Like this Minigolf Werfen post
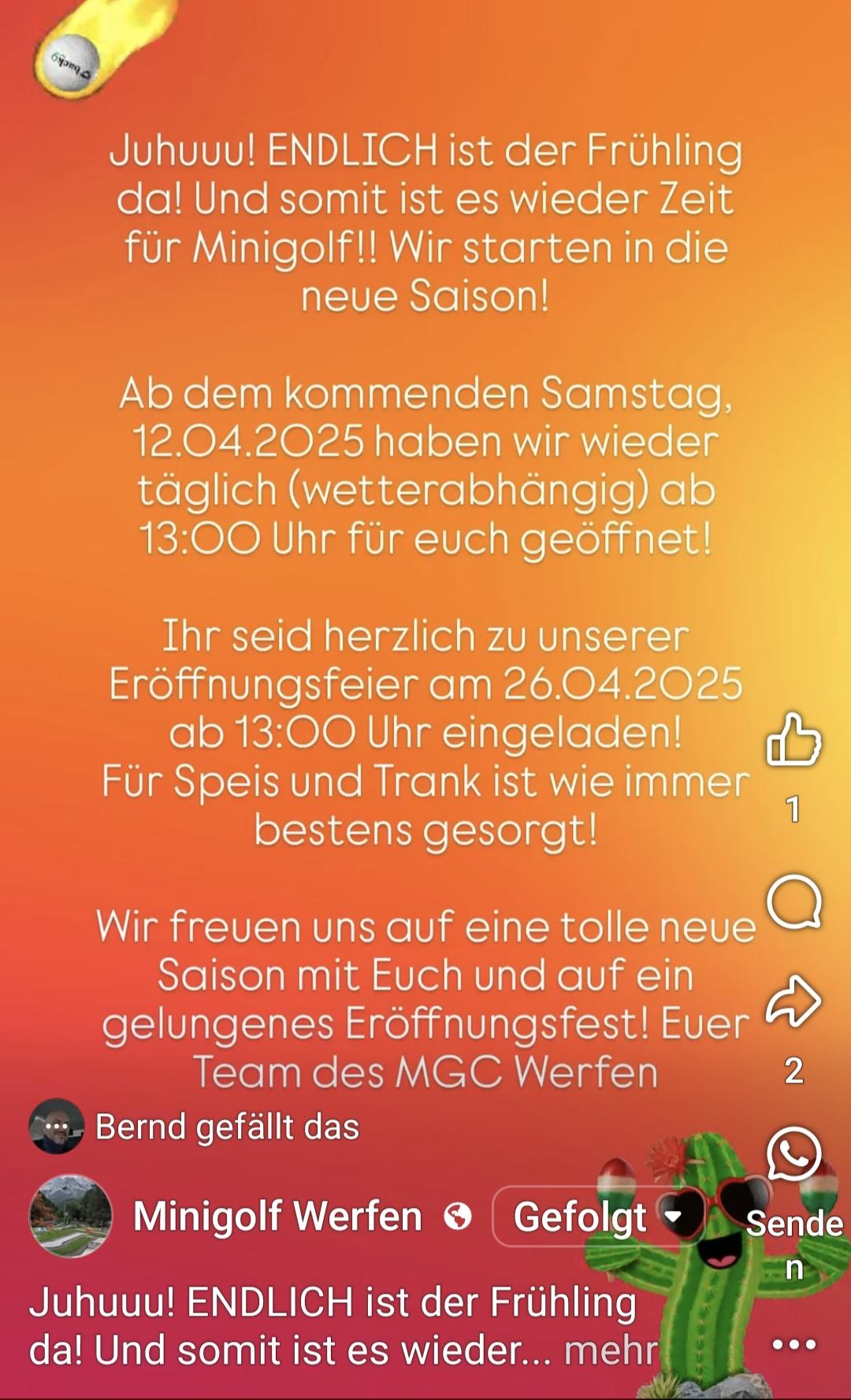 (x=793, y=741)
